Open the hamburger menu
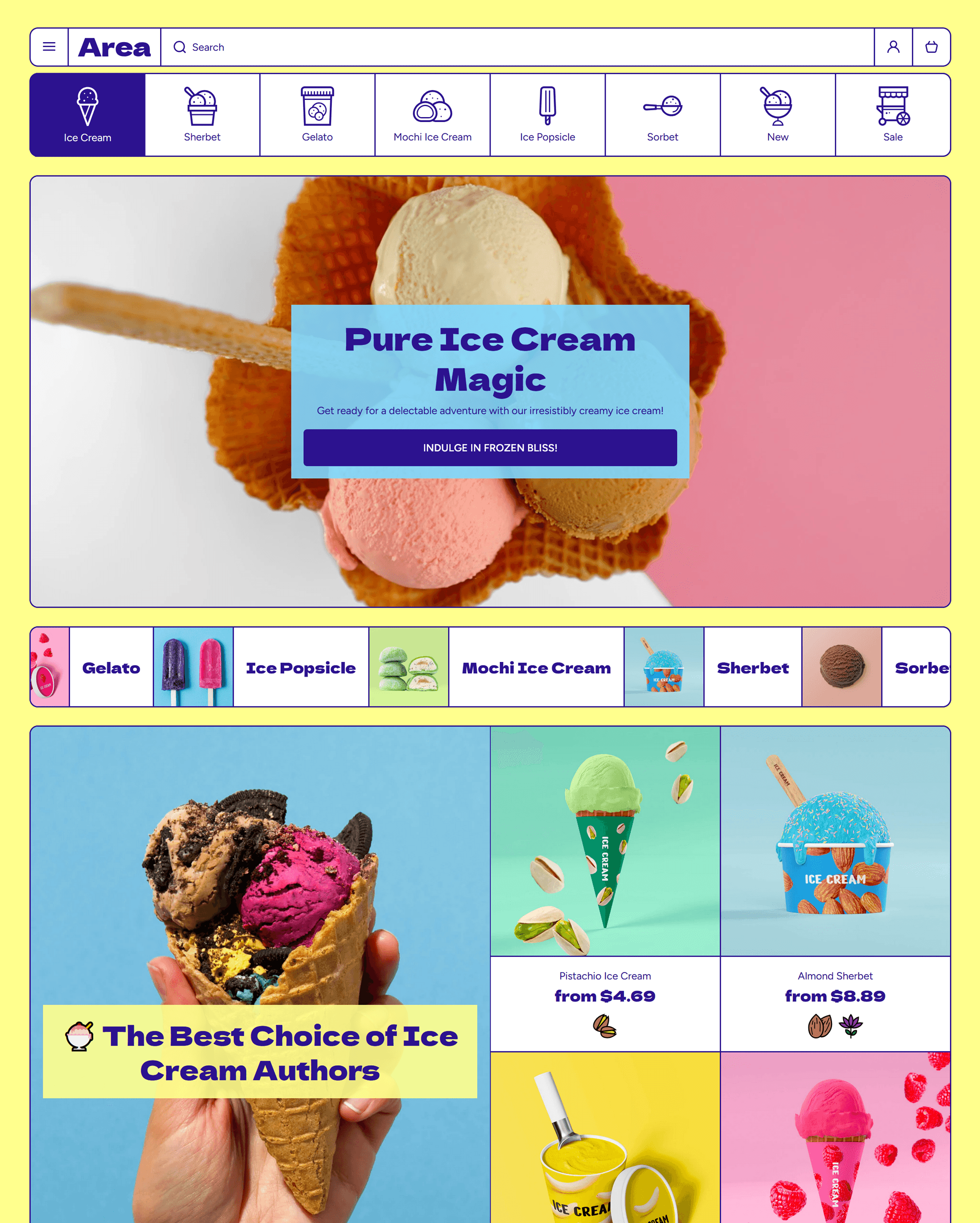 (49, 47)
